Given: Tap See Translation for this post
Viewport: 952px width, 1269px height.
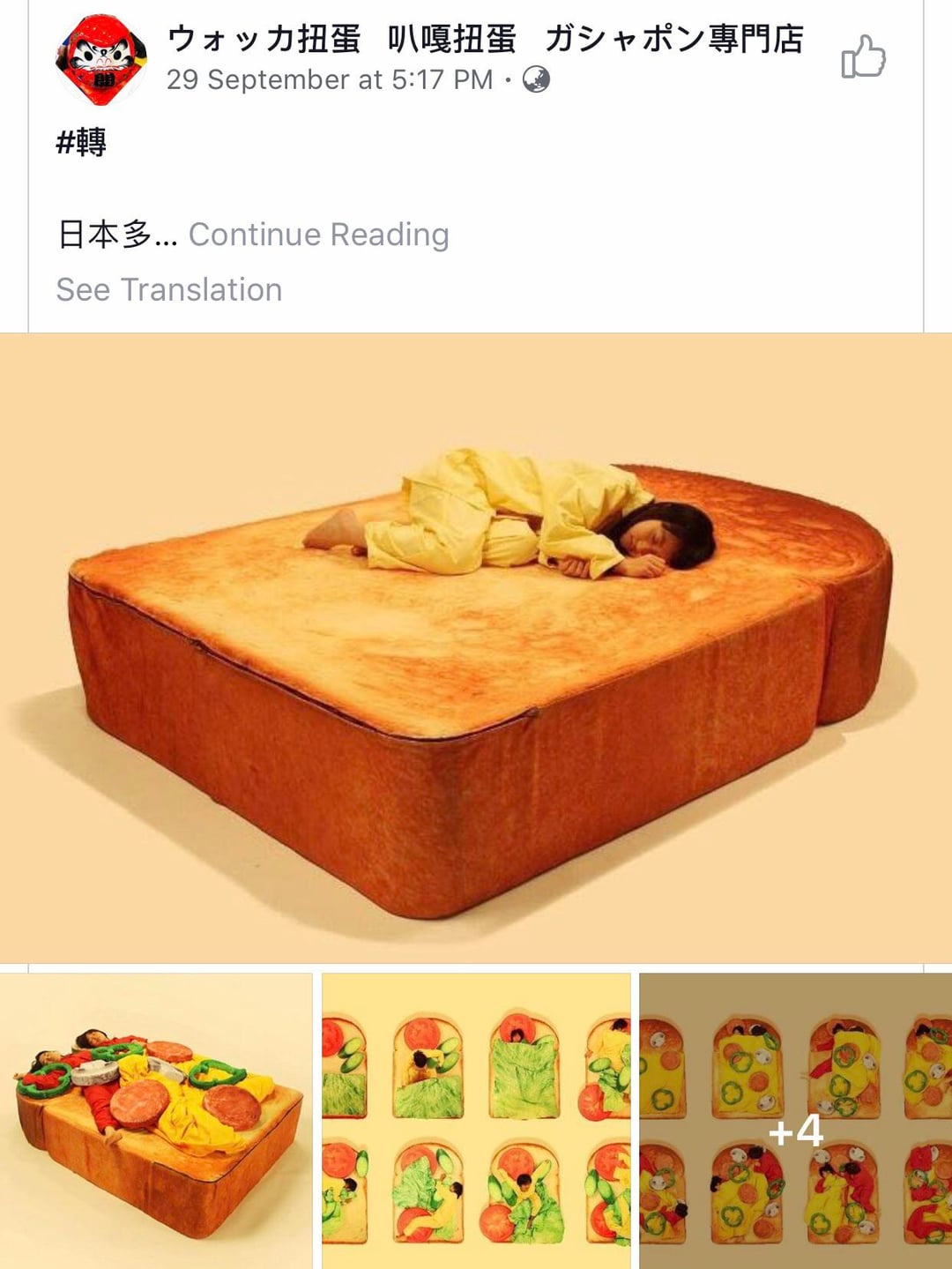Looking at the screenshot, I should click(x=169, y=289).
